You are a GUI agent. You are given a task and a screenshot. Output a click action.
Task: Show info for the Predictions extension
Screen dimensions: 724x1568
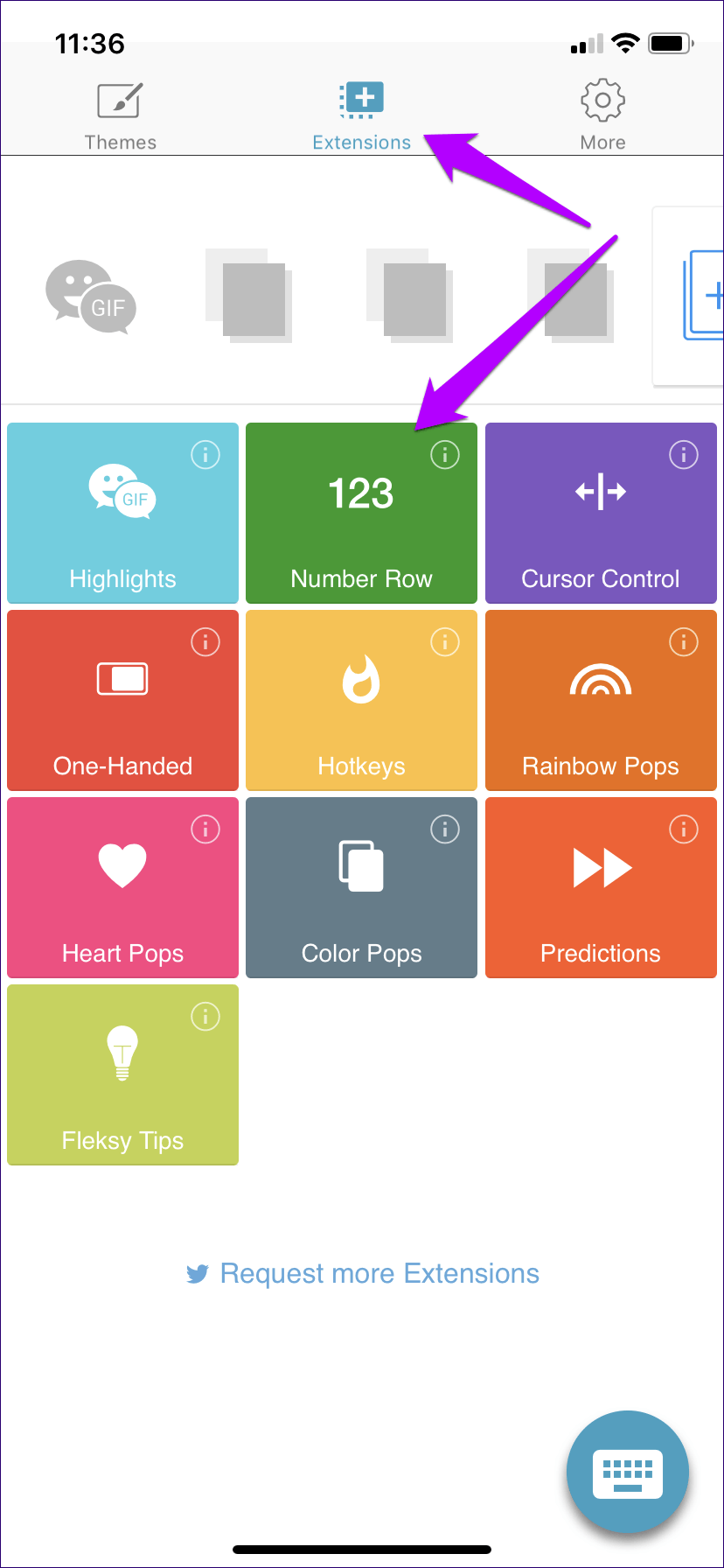point(684,829)
